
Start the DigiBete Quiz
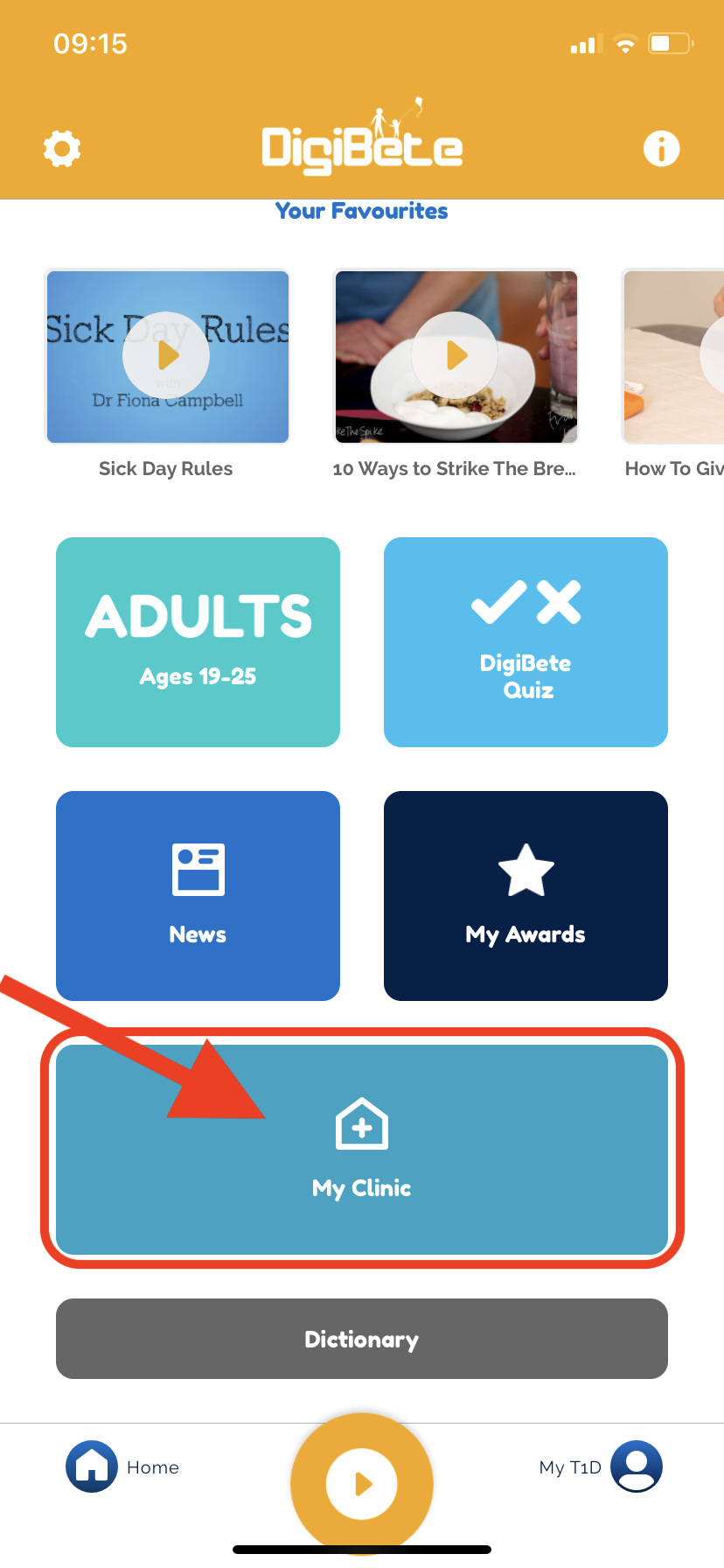[x=525, y=641]
